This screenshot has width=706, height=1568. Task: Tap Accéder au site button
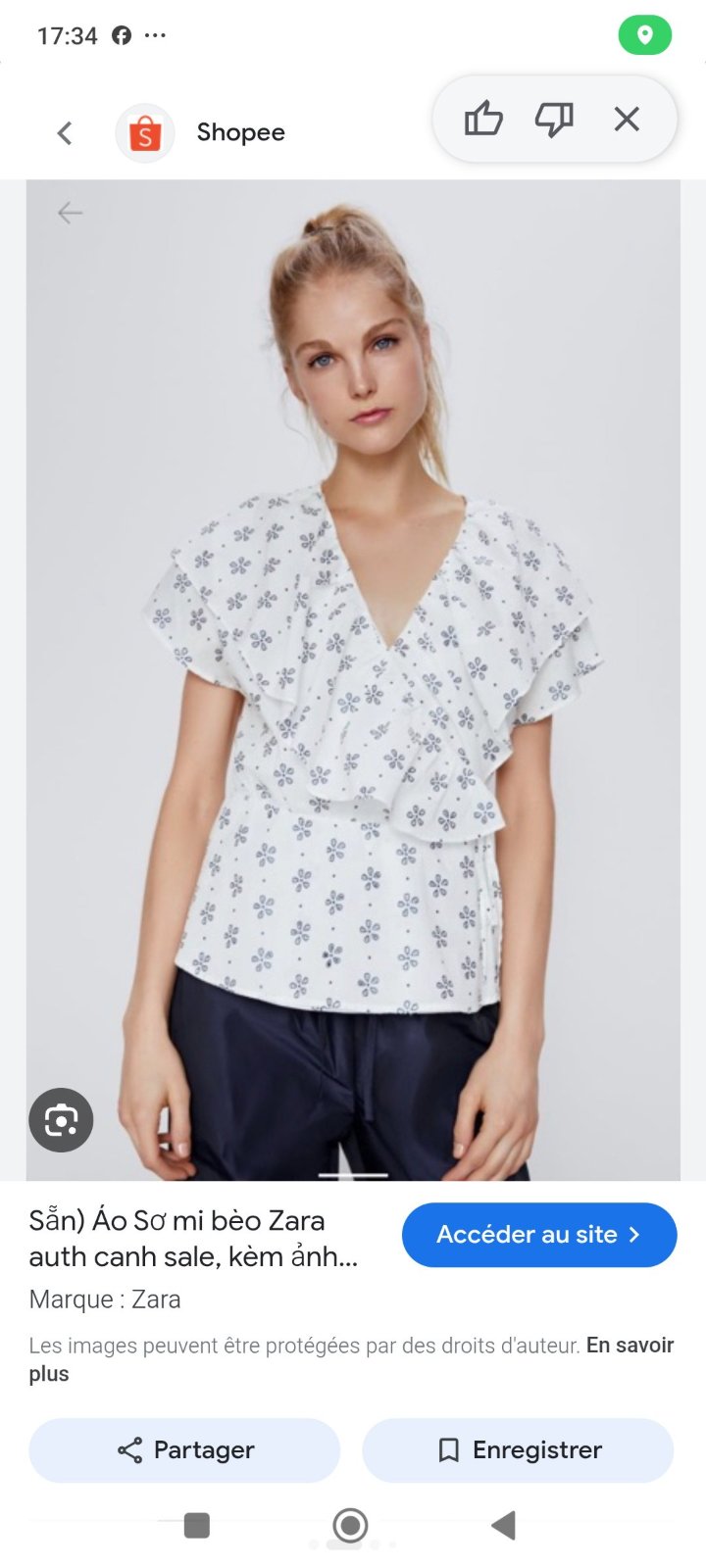click(x=539, y=1235)
